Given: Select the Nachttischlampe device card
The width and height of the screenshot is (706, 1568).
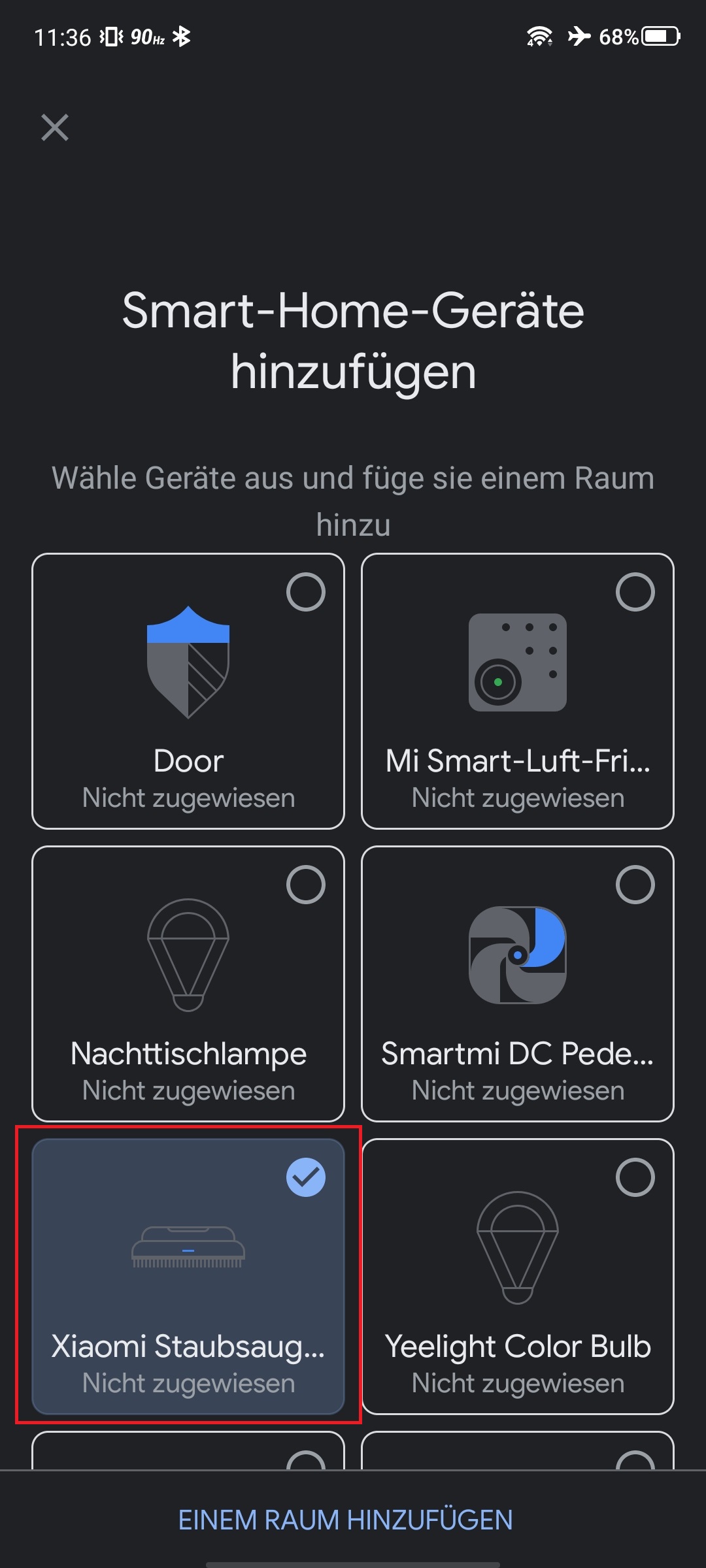Looking at the screenshot, I should (x=188, y=984).
